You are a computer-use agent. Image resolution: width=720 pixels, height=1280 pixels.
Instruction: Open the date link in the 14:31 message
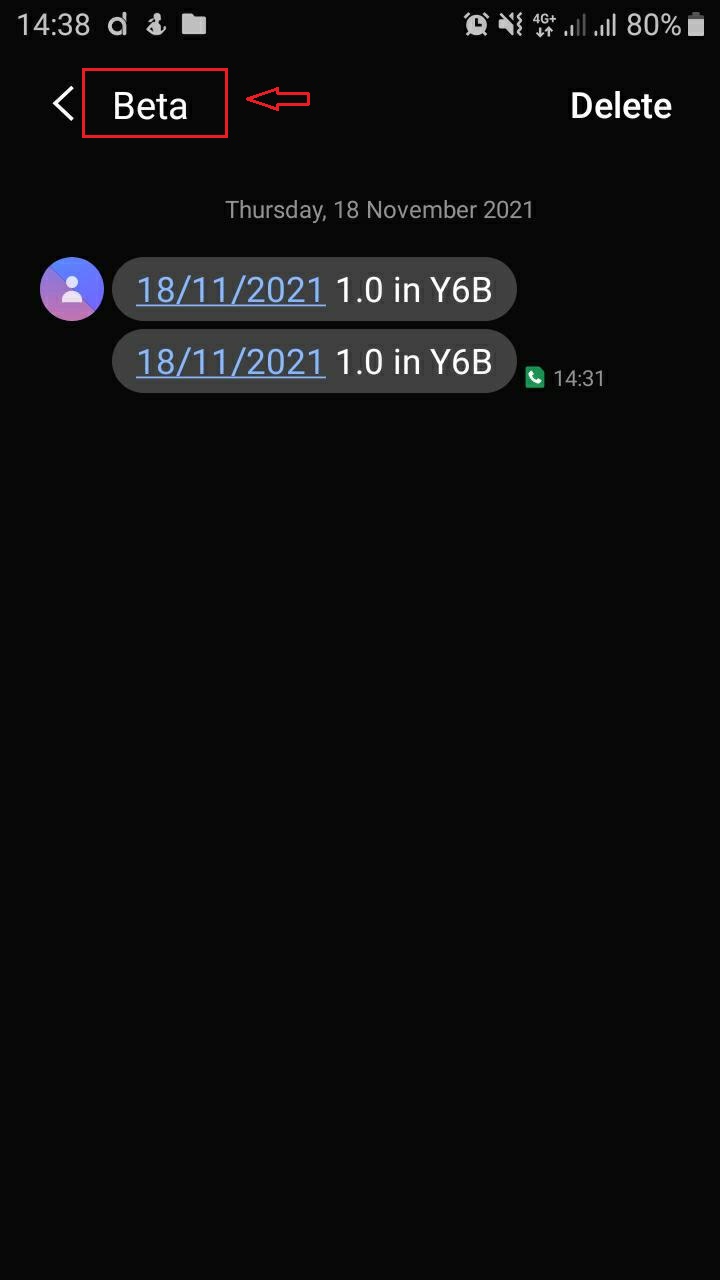coord(230,361)
